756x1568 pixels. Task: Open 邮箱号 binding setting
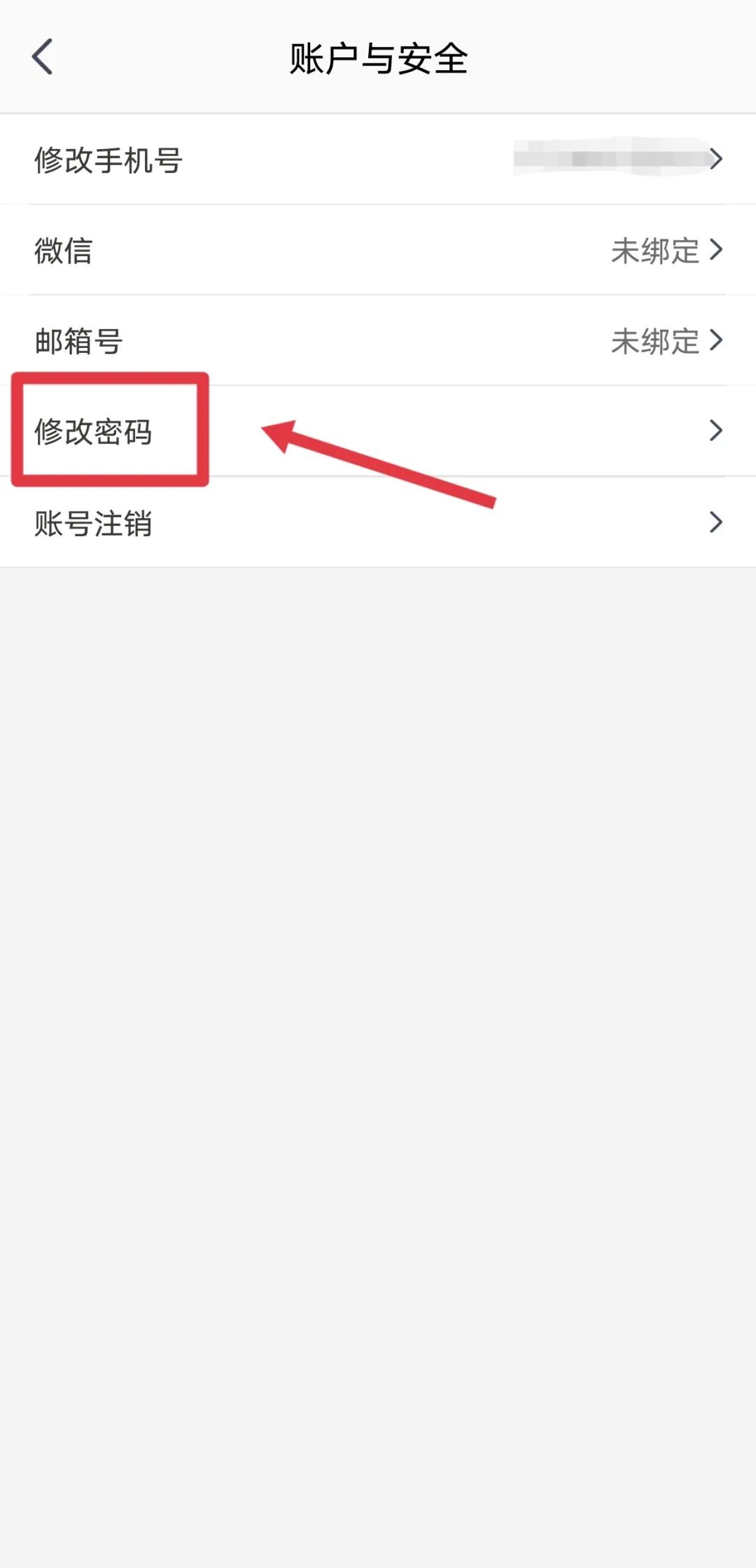pos(378,341)
